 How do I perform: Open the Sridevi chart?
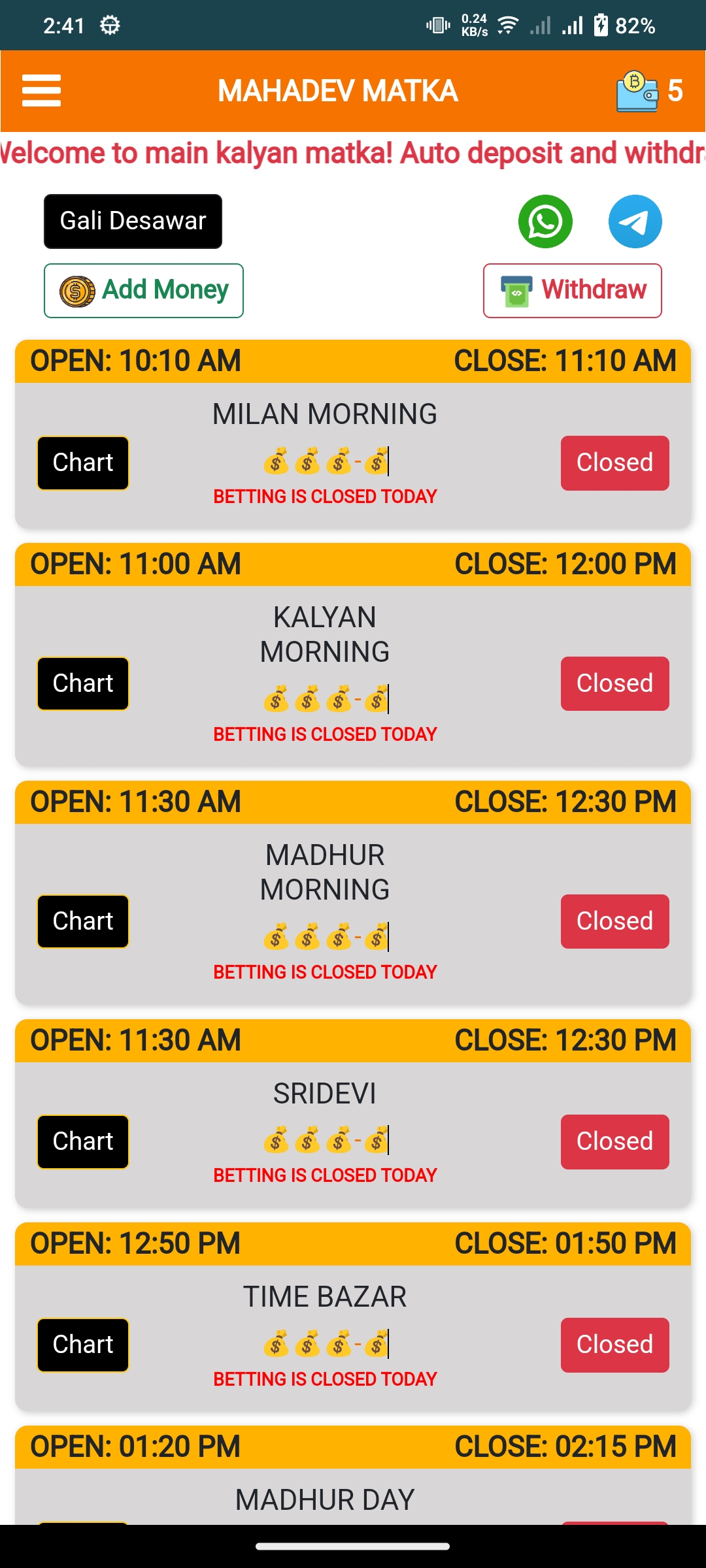pos(83,1141)
